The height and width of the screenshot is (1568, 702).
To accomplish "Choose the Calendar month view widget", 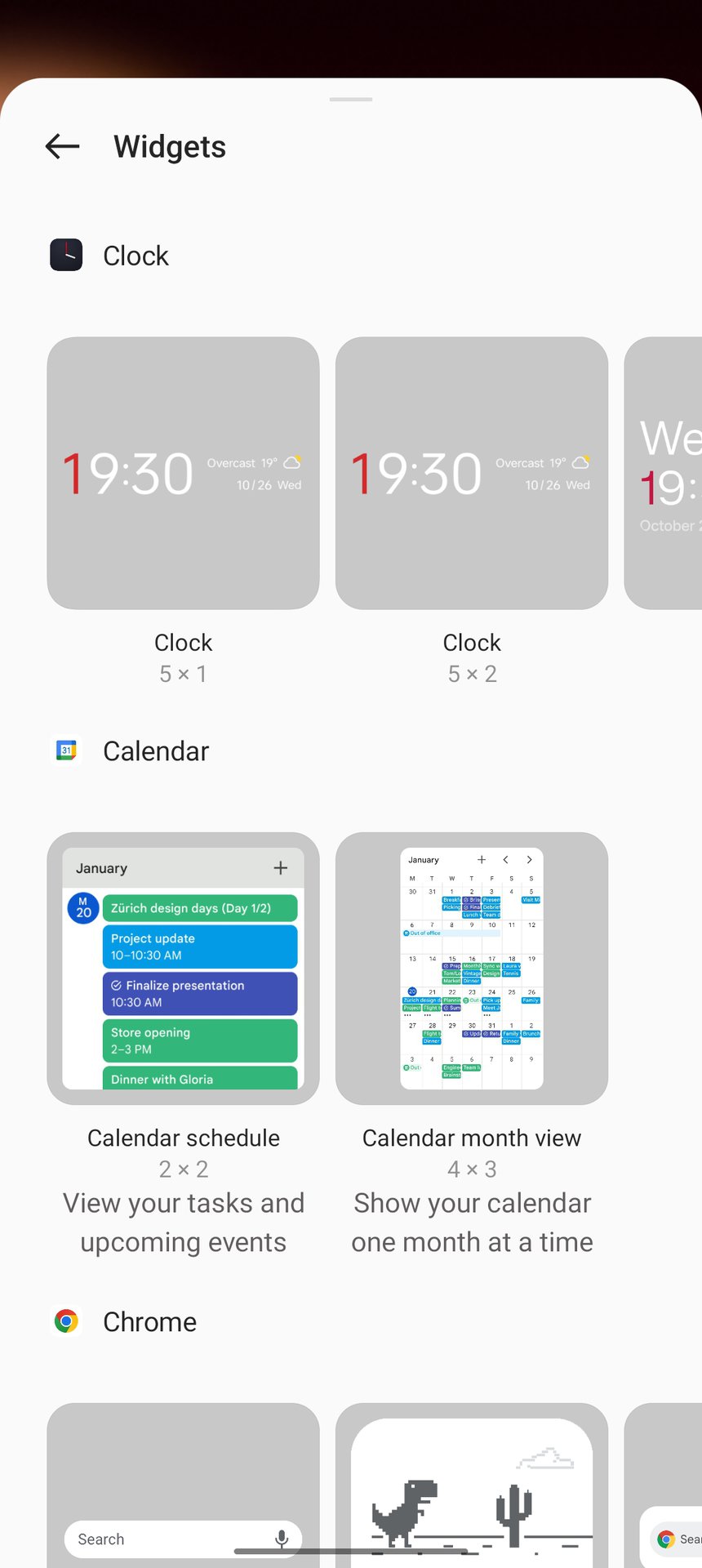I will (x=471, y=969).
